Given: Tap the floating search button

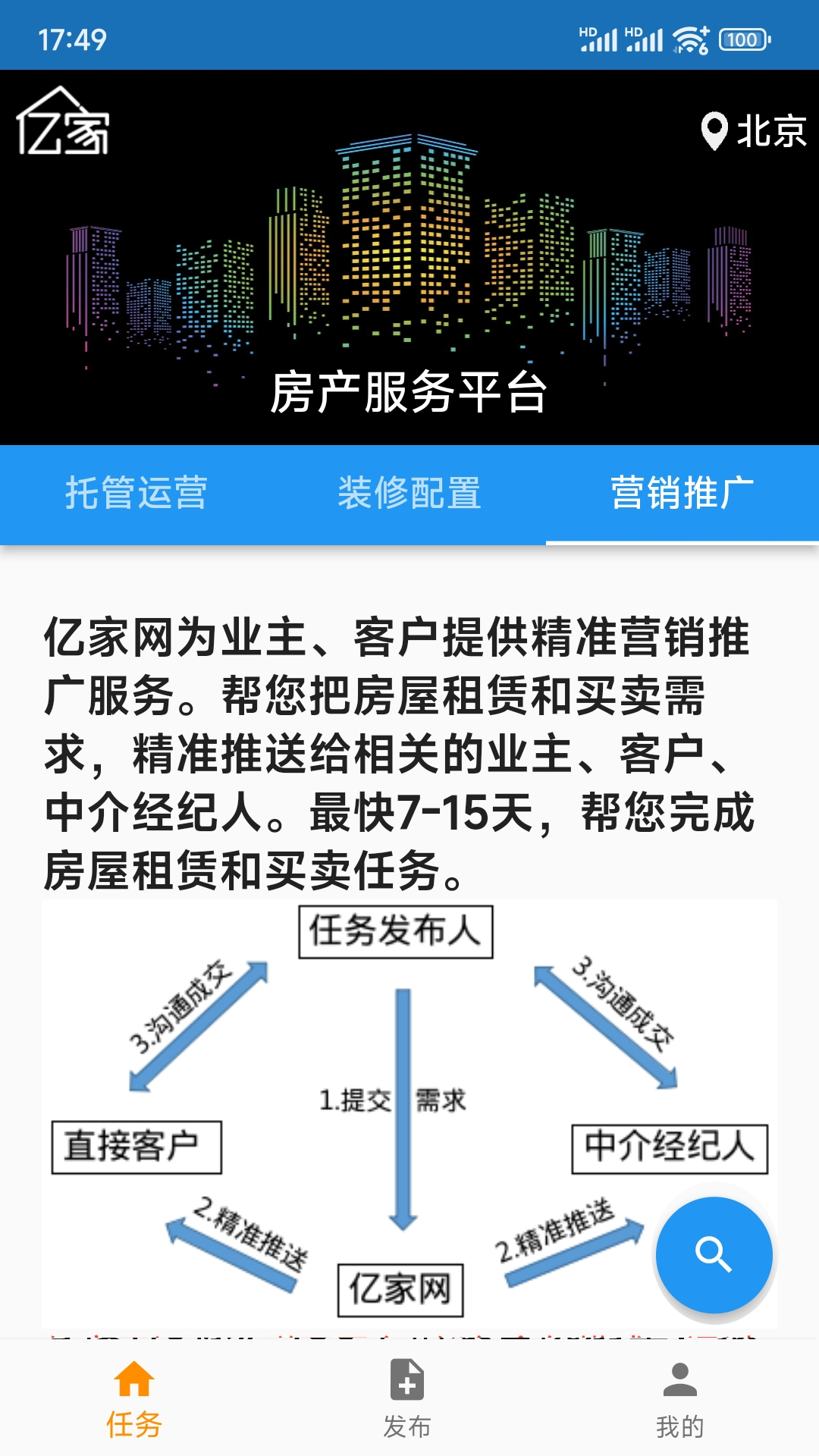Looking at the screenshot, I should click(x=714, y=1255).
